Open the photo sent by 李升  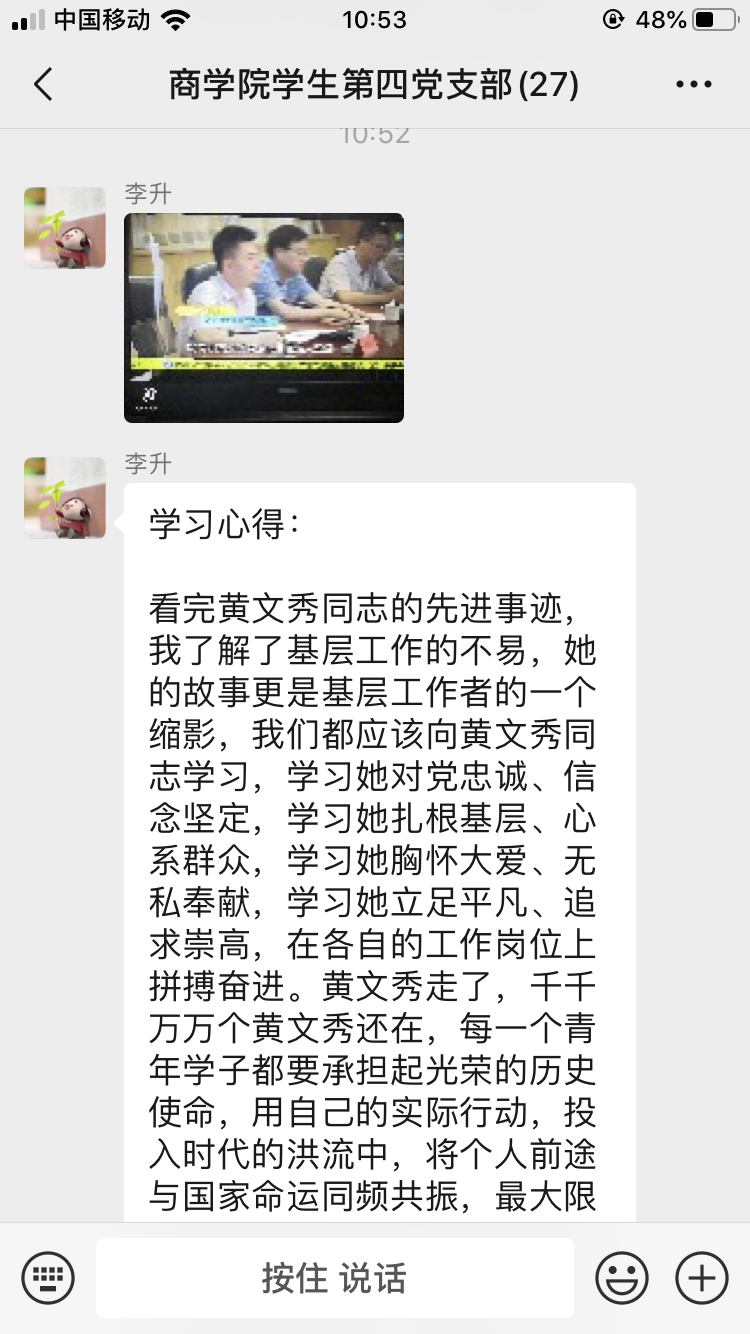click(x=264, y=318)
